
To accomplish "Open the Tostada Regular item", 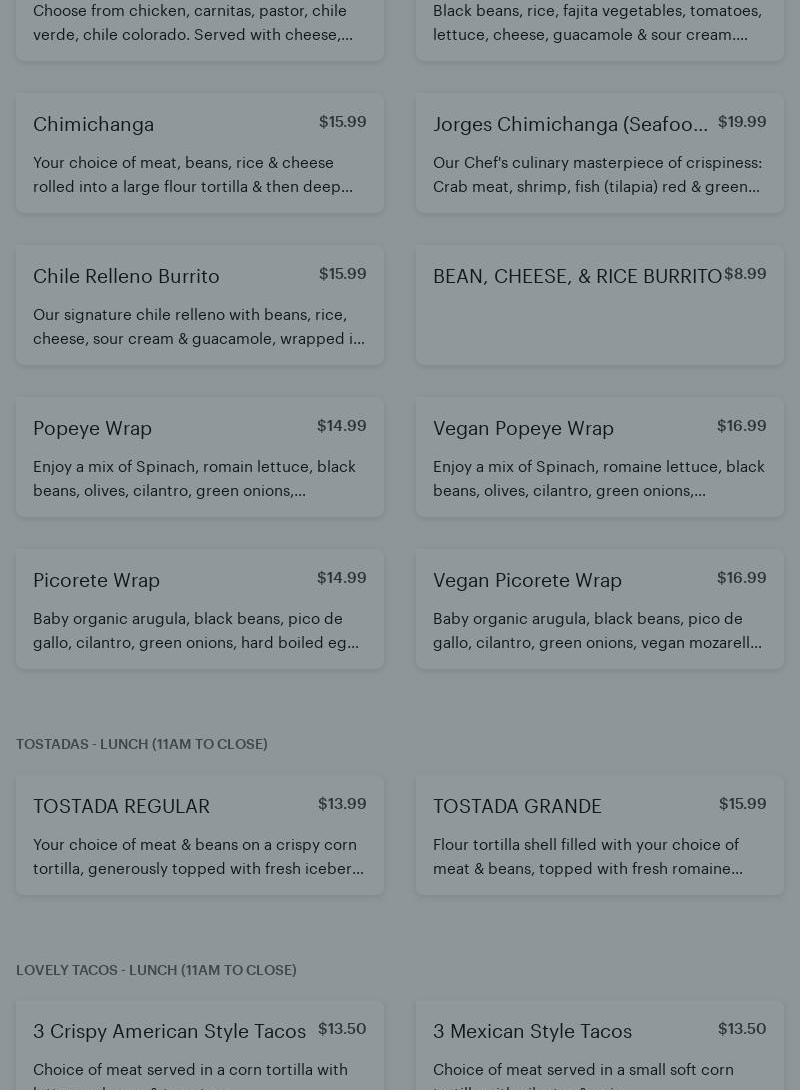I will tap(200, 835).
